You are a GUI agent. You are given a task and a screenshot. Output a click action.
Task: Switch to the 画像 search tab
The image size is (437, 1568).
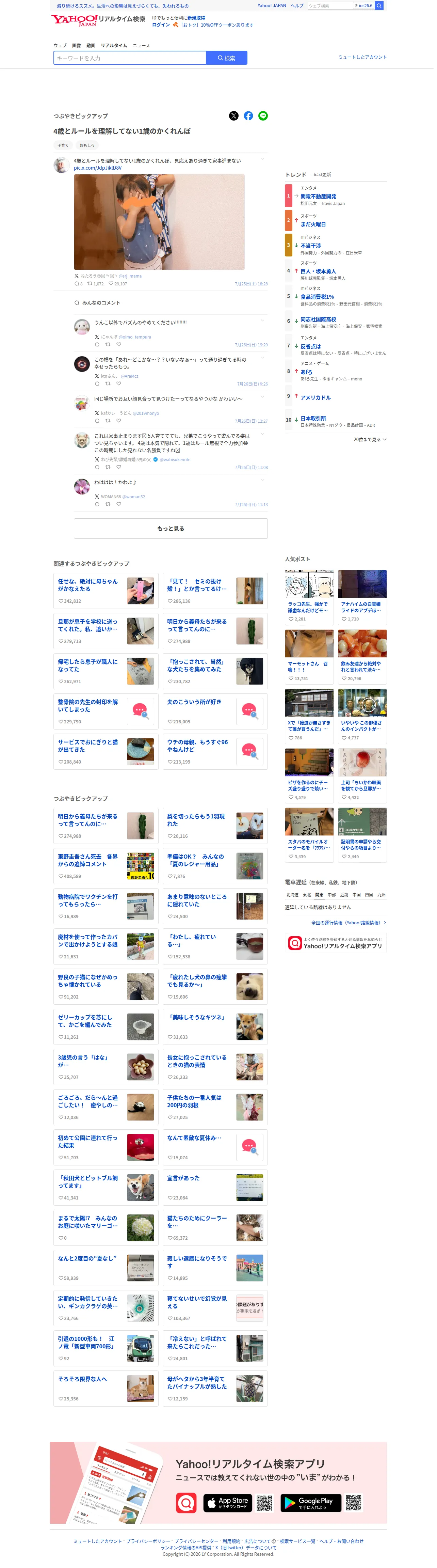[x=77, y=46]
